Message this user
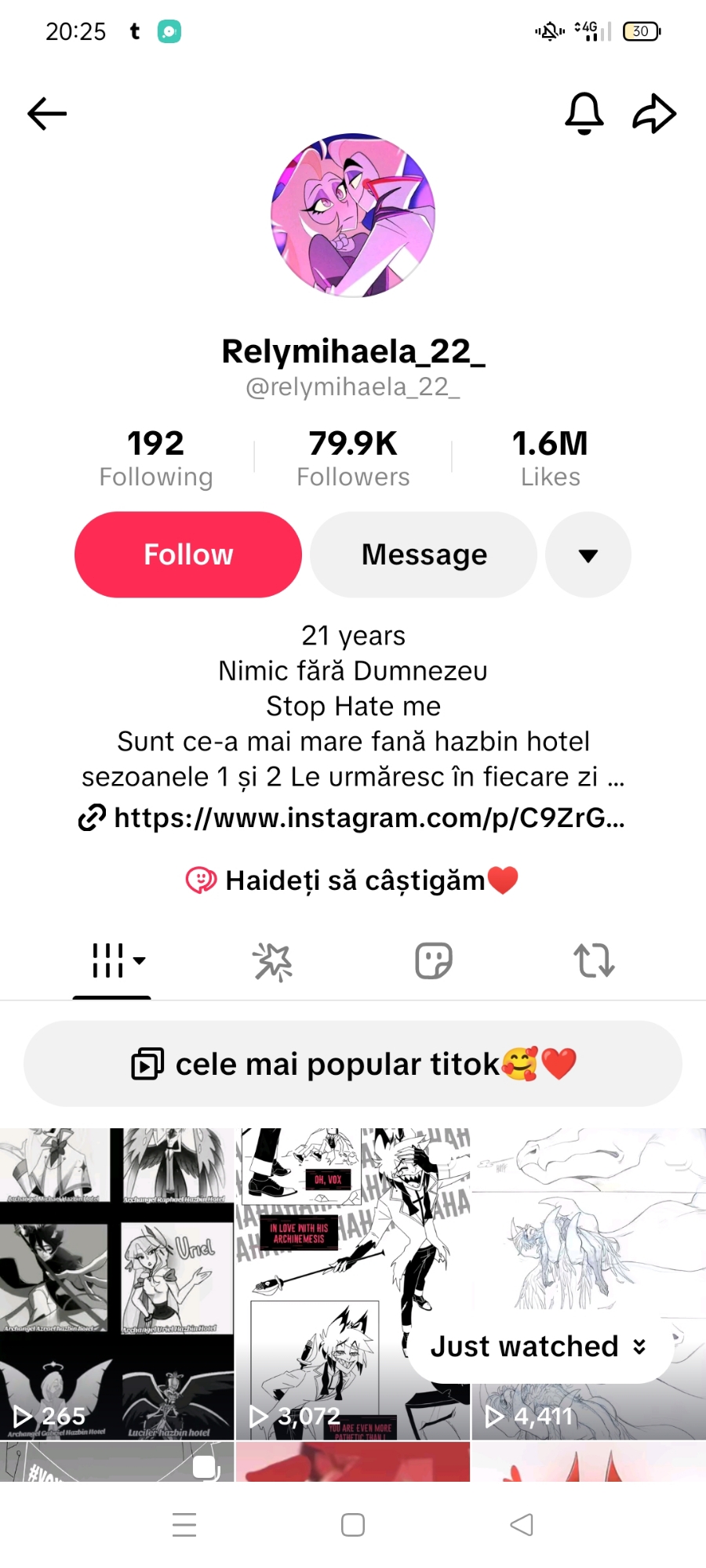 (x=424, y=555)
